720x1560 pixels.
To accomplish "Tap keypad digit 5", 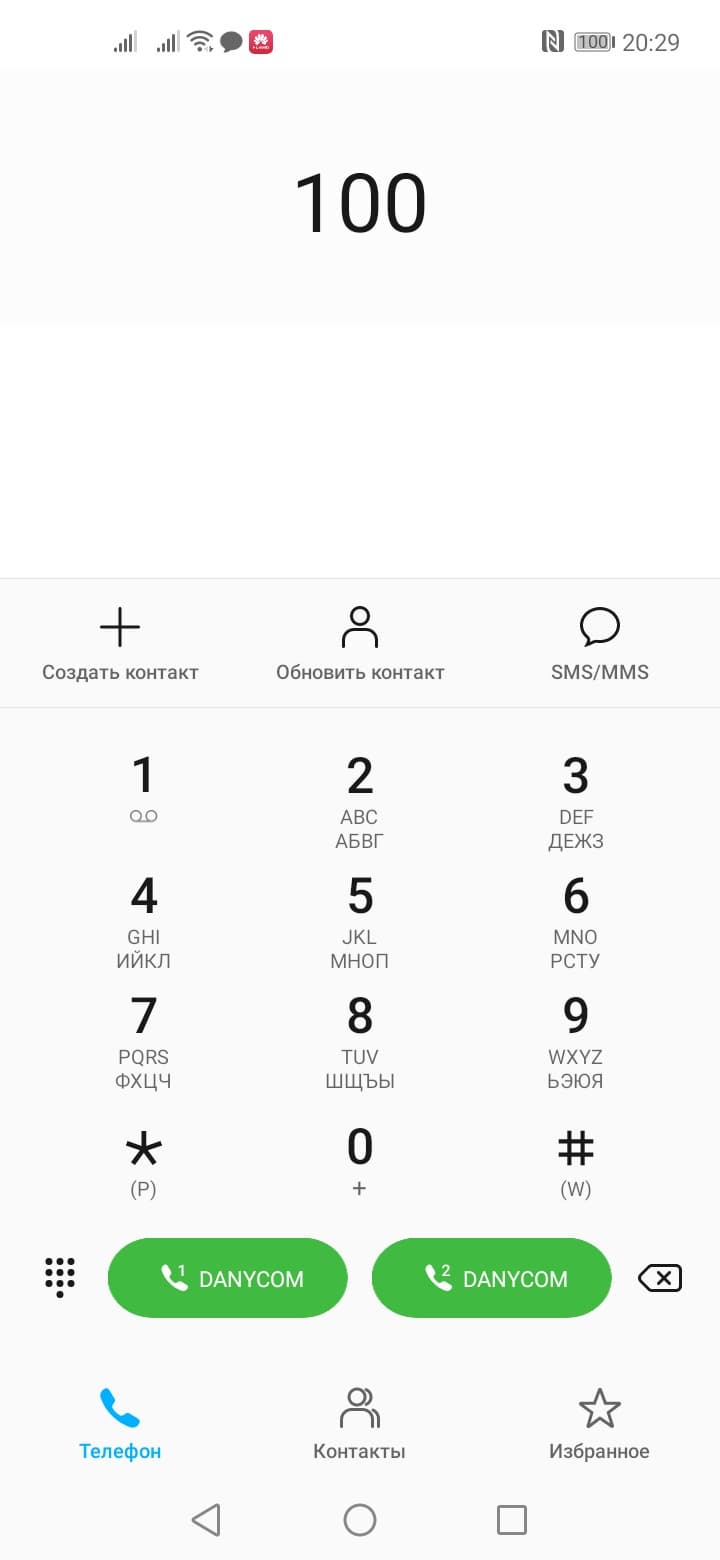I will (x=360, y=920).
